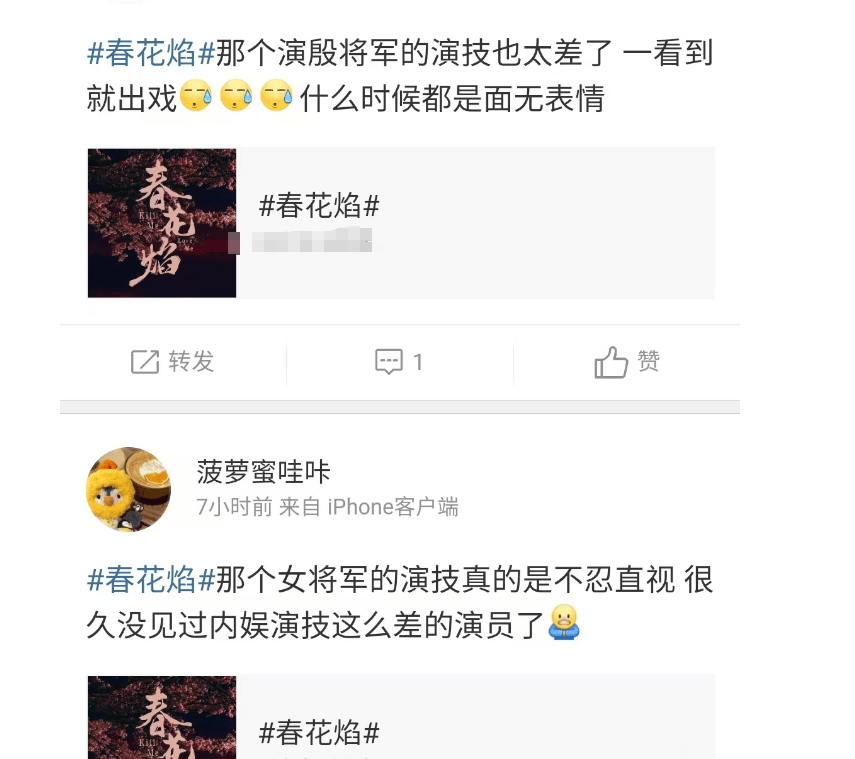Viewport: 855px width, 759px height.
Task: Like the first post with 赞
Action: pos(627,362)
